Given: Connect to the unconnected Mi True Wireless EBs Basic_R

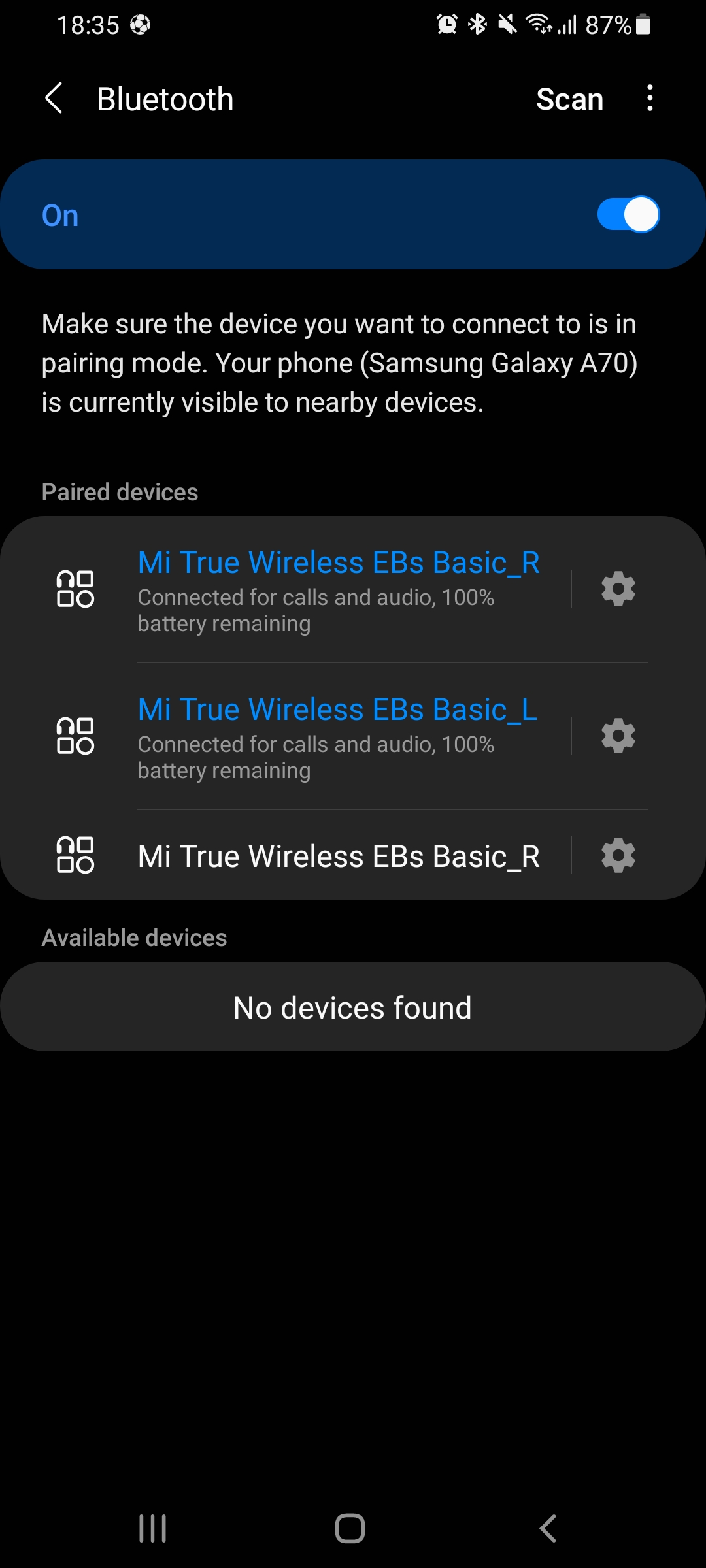Looking at the screenshot, I should tap(338, 856).
